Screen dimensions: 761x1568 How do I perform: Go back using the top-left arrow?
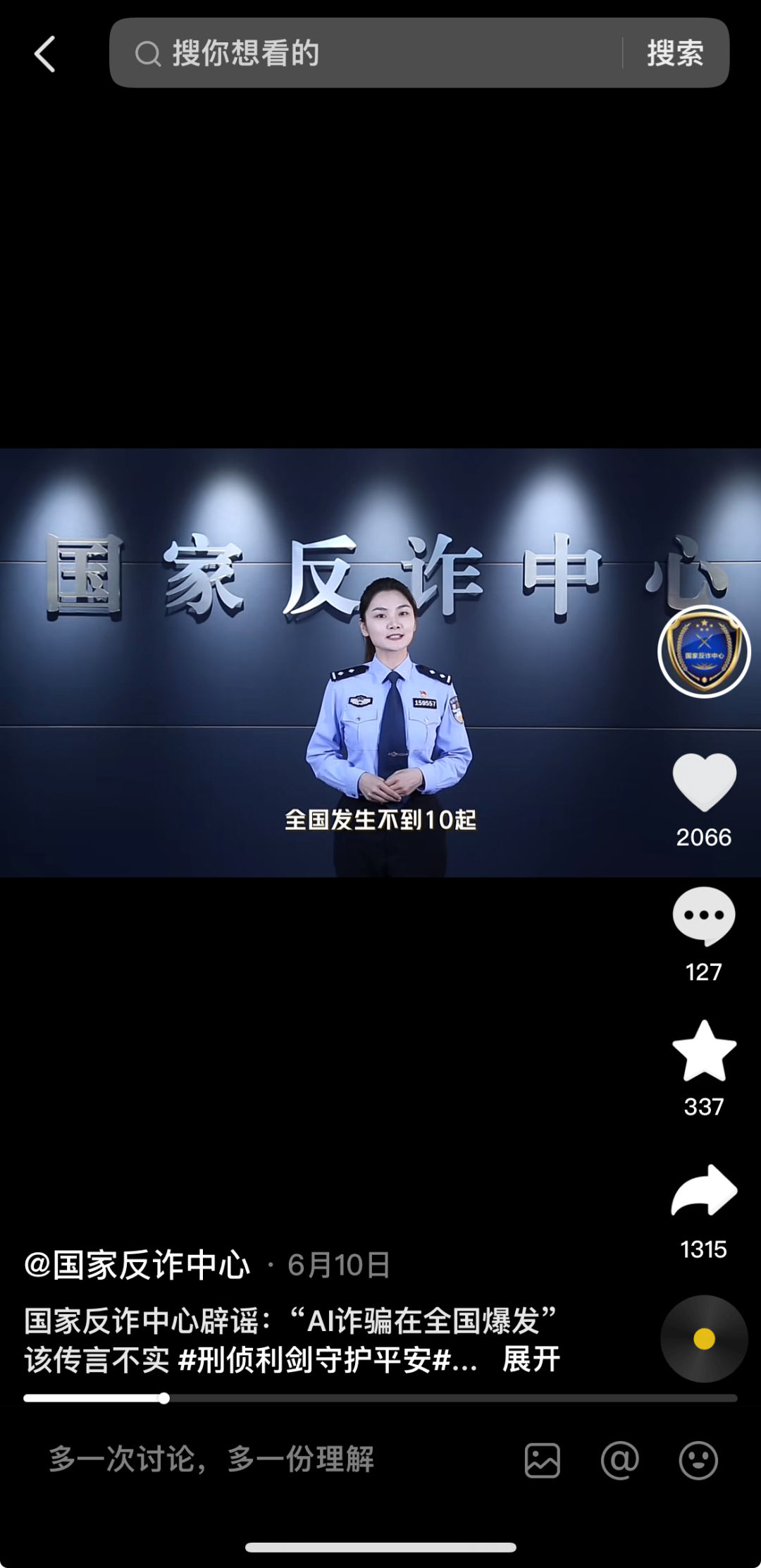45,54
